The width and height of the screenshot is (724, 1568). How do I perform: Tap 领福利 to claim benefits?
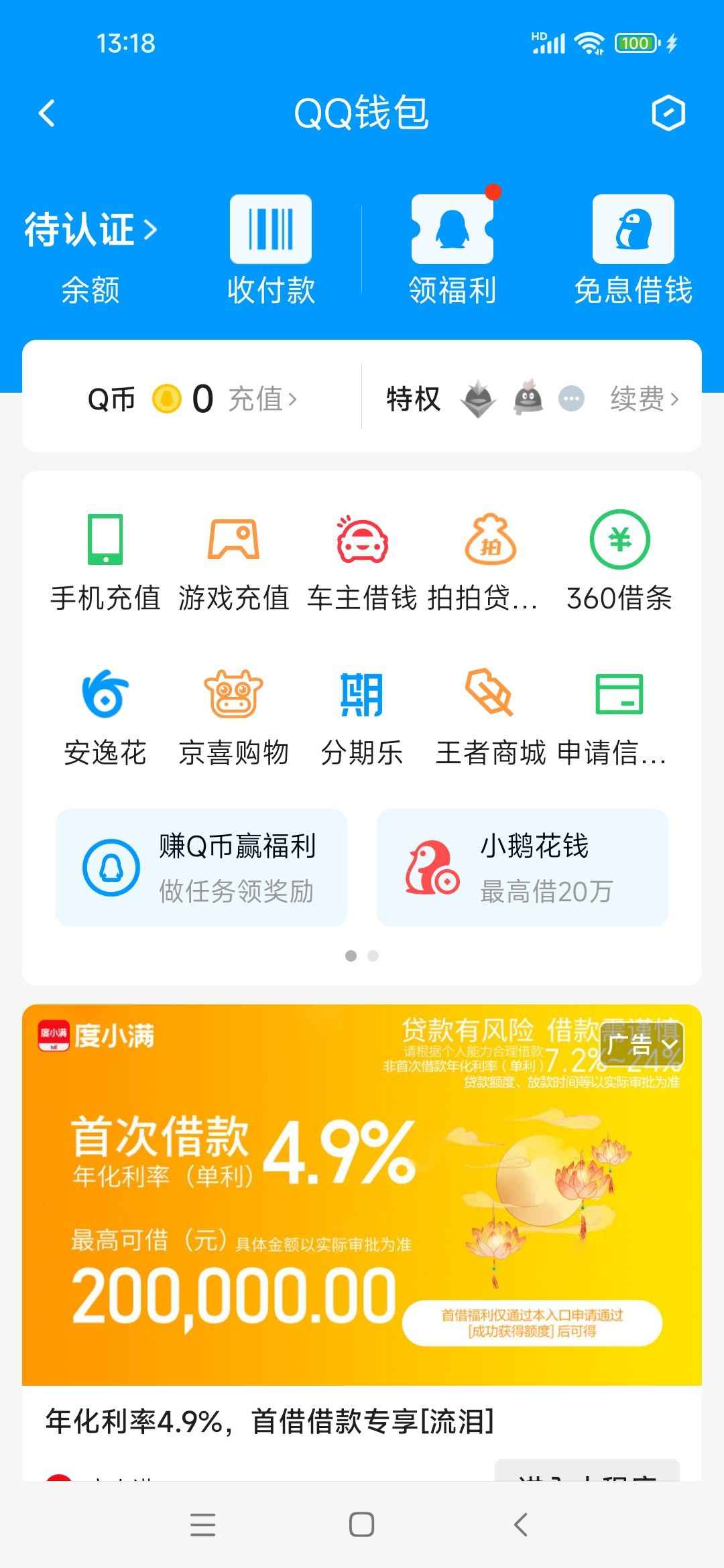(452, 249)
